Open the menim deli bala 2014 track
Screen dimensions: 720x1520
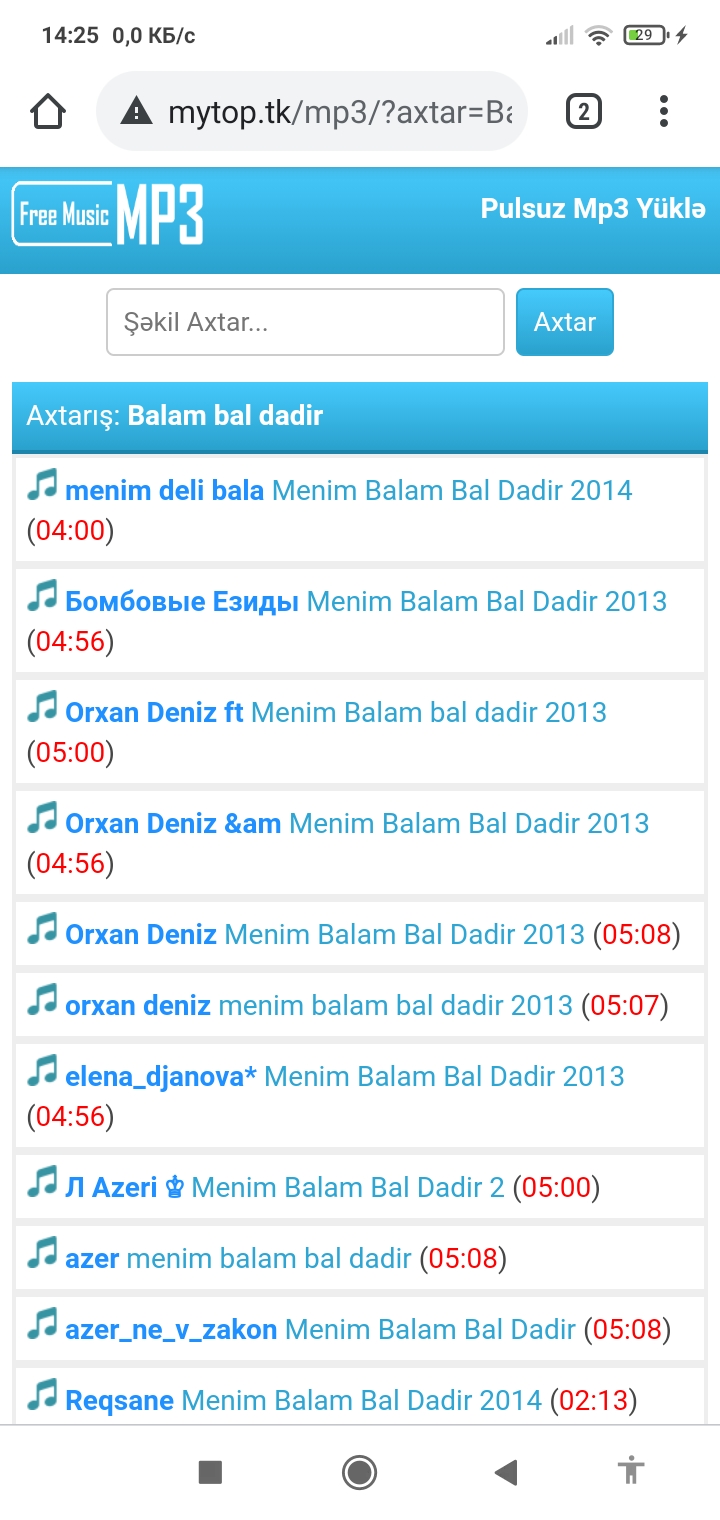tap(348, 491)
